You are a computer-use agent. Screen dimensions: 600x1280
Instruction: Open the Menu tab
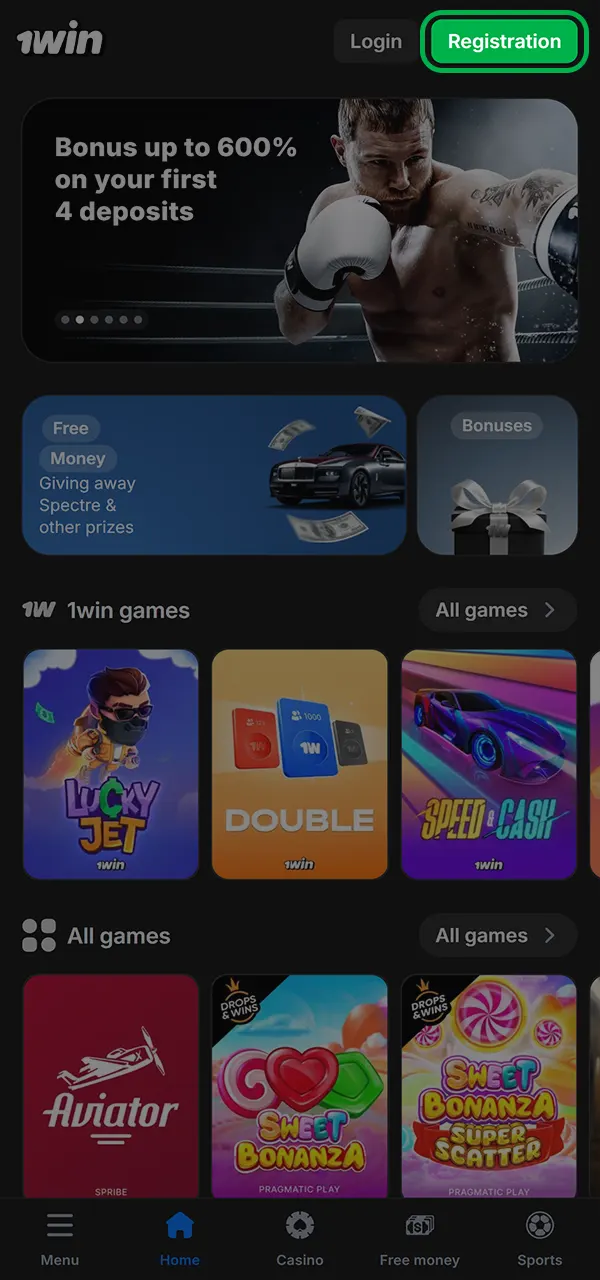pyautogui.click(x=60, y=1238)
